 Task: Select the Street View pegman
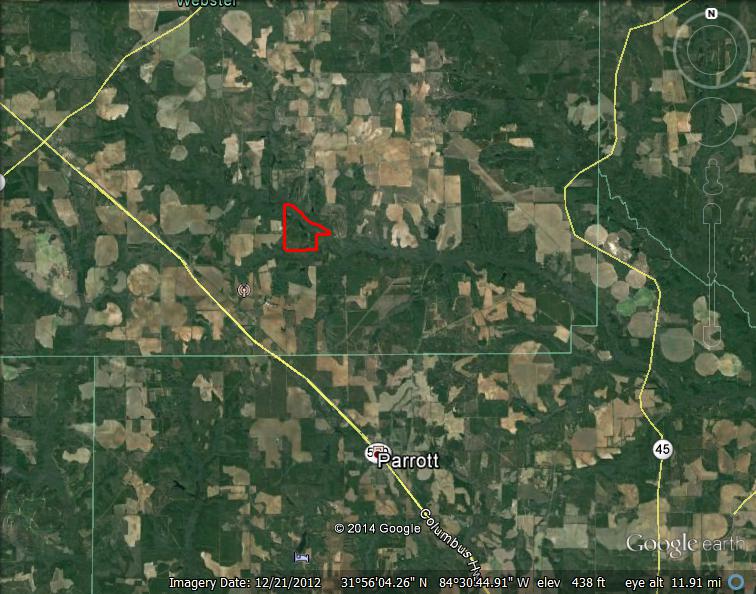[712, 179]
